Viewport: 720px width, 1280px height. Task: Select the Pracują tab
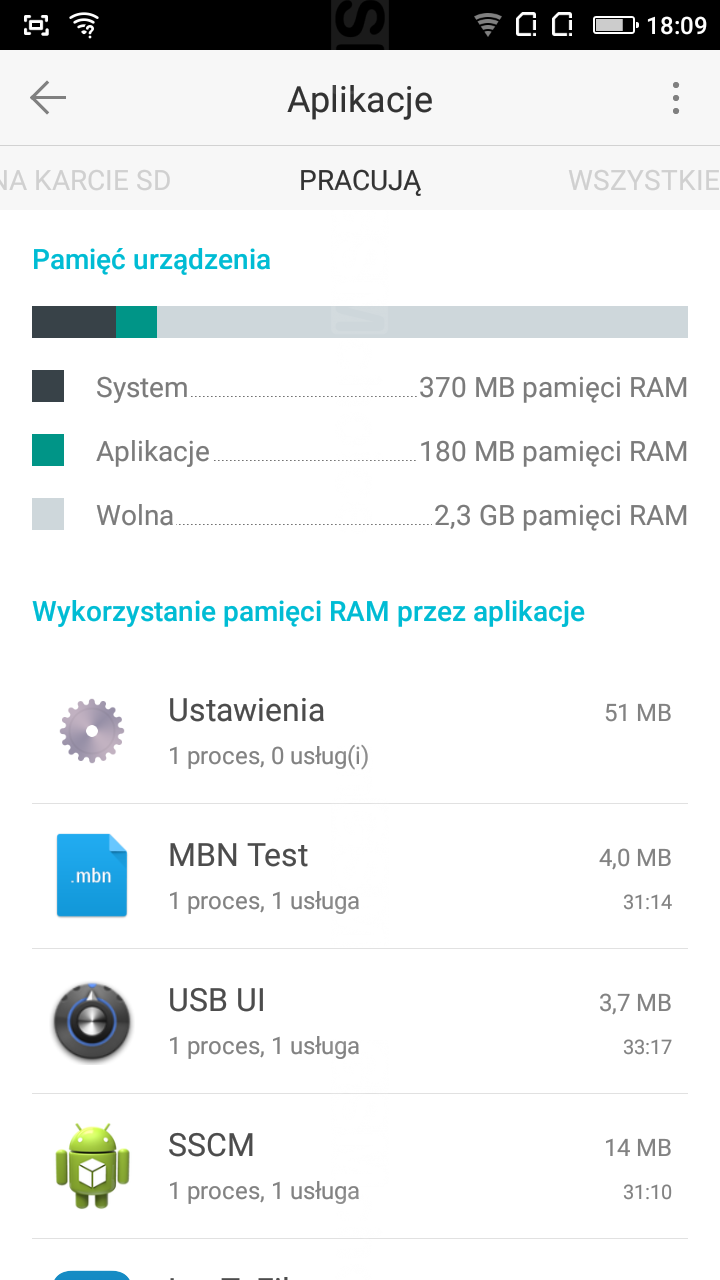[x=360, y=181]
